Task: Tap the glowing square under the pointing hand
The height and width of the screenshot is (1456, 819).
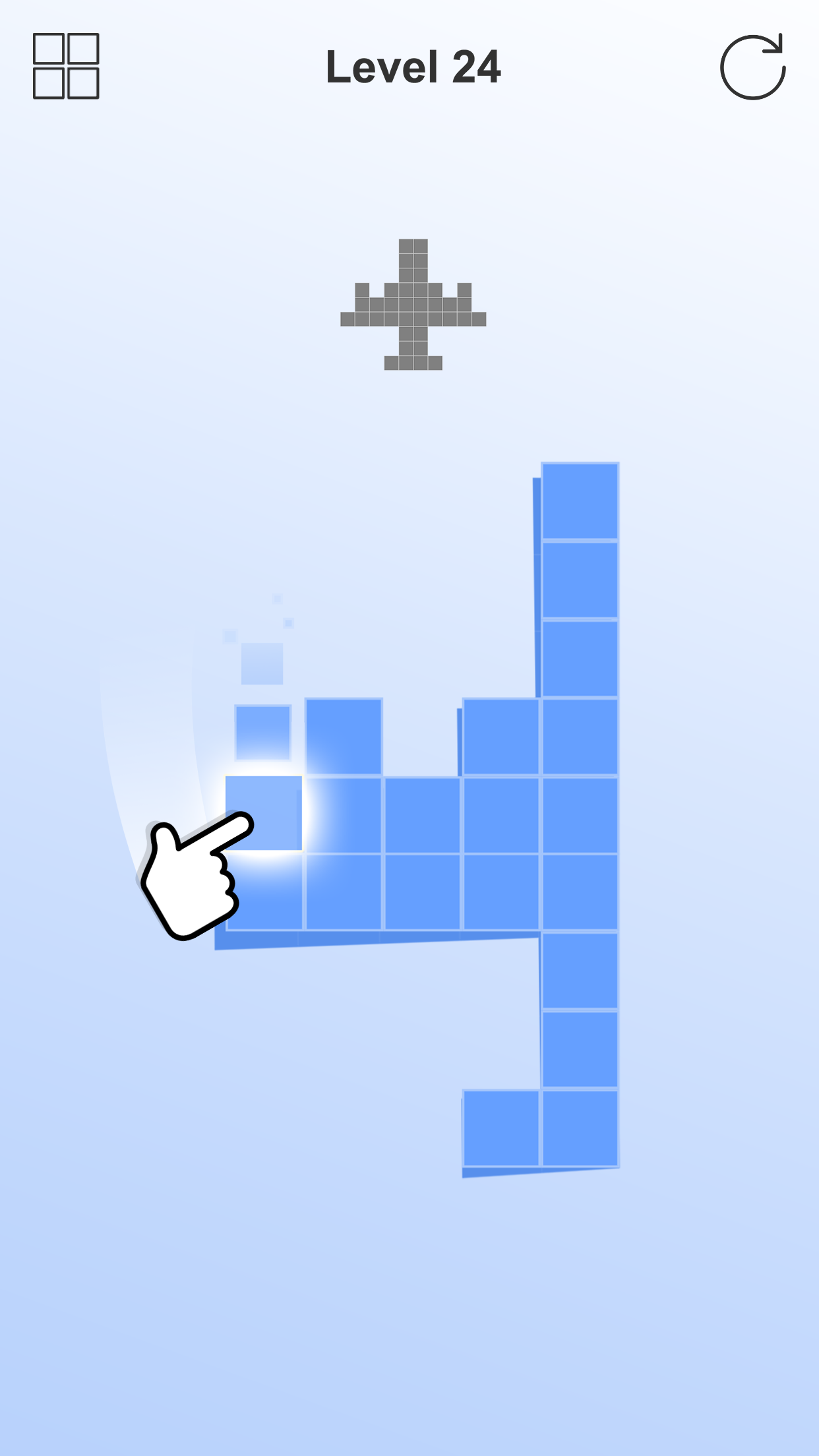Action: [264, 812]
